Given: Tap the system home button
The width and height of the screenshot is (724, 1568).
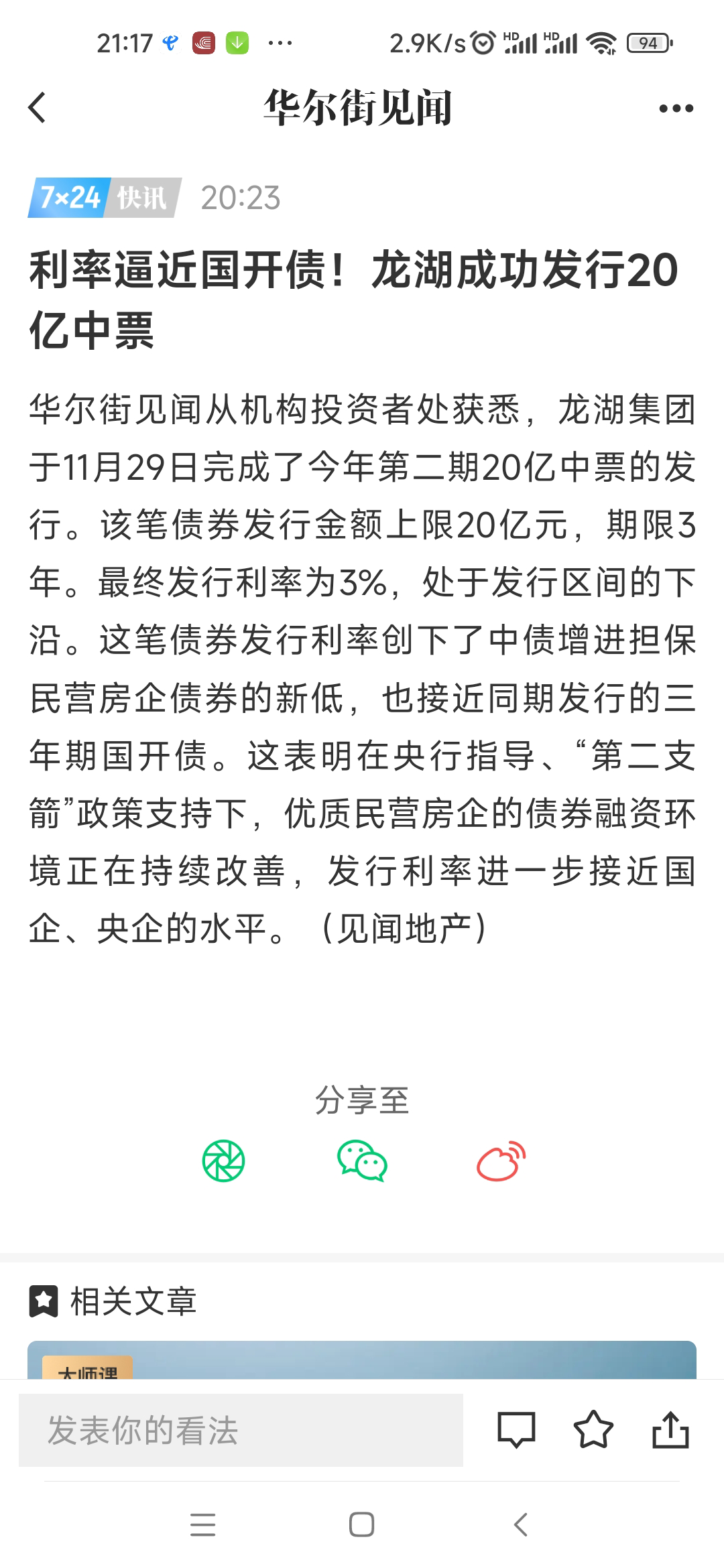Looking at the screenshot, I should tap(361, 1525).
